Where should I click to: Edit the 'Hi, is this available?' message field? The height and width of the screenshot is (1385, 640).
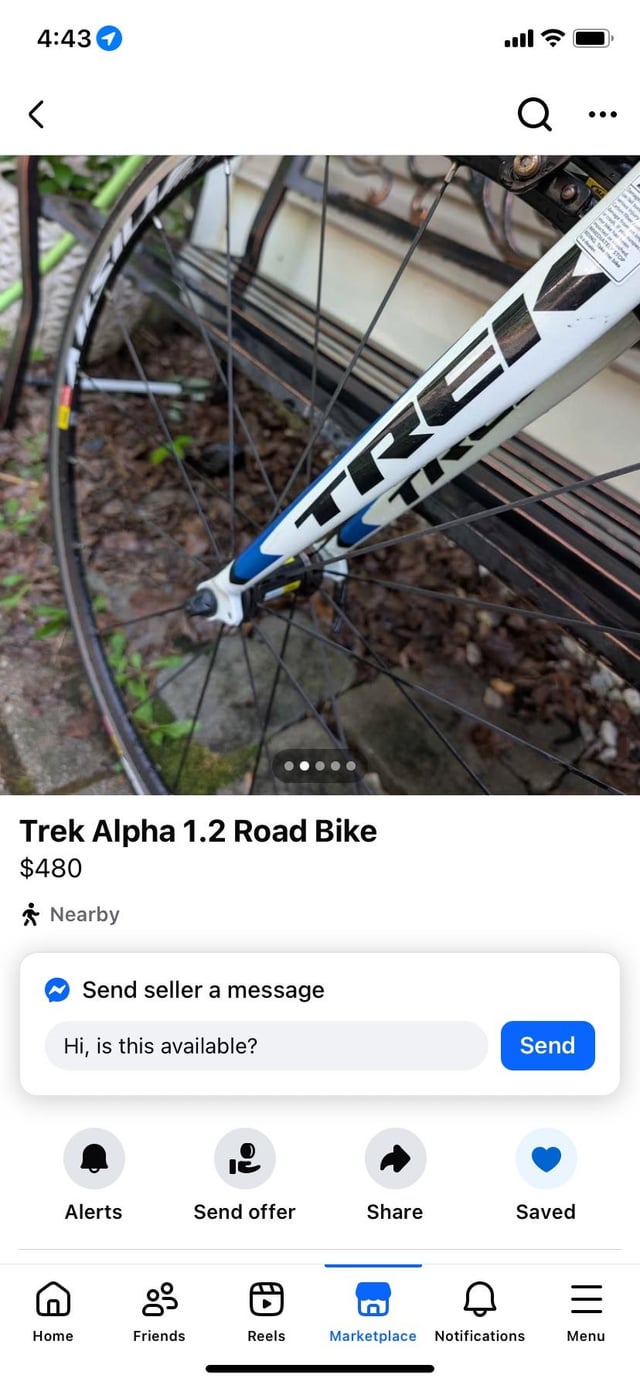click(x=266, y=1046)
